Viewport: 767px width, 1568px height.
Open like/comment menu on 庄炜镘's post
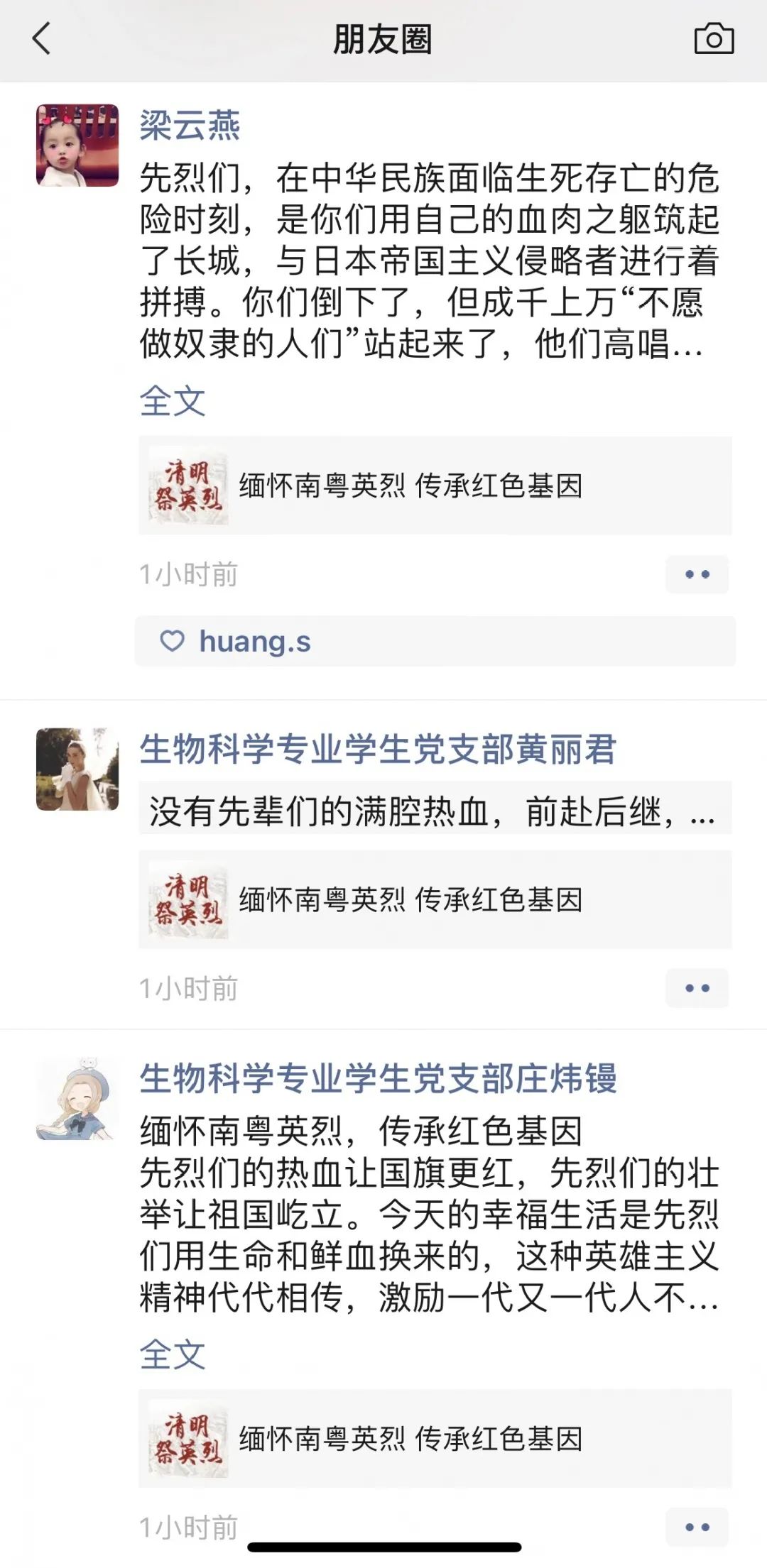point(697,1527)
